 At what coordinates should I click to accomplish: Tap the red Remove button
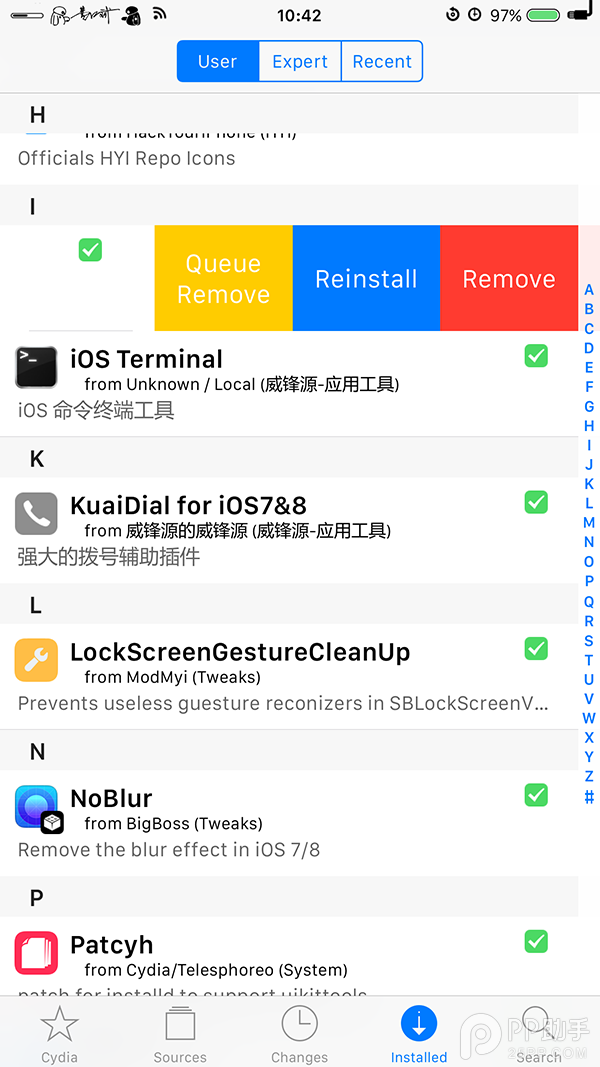tap(508, 279)
